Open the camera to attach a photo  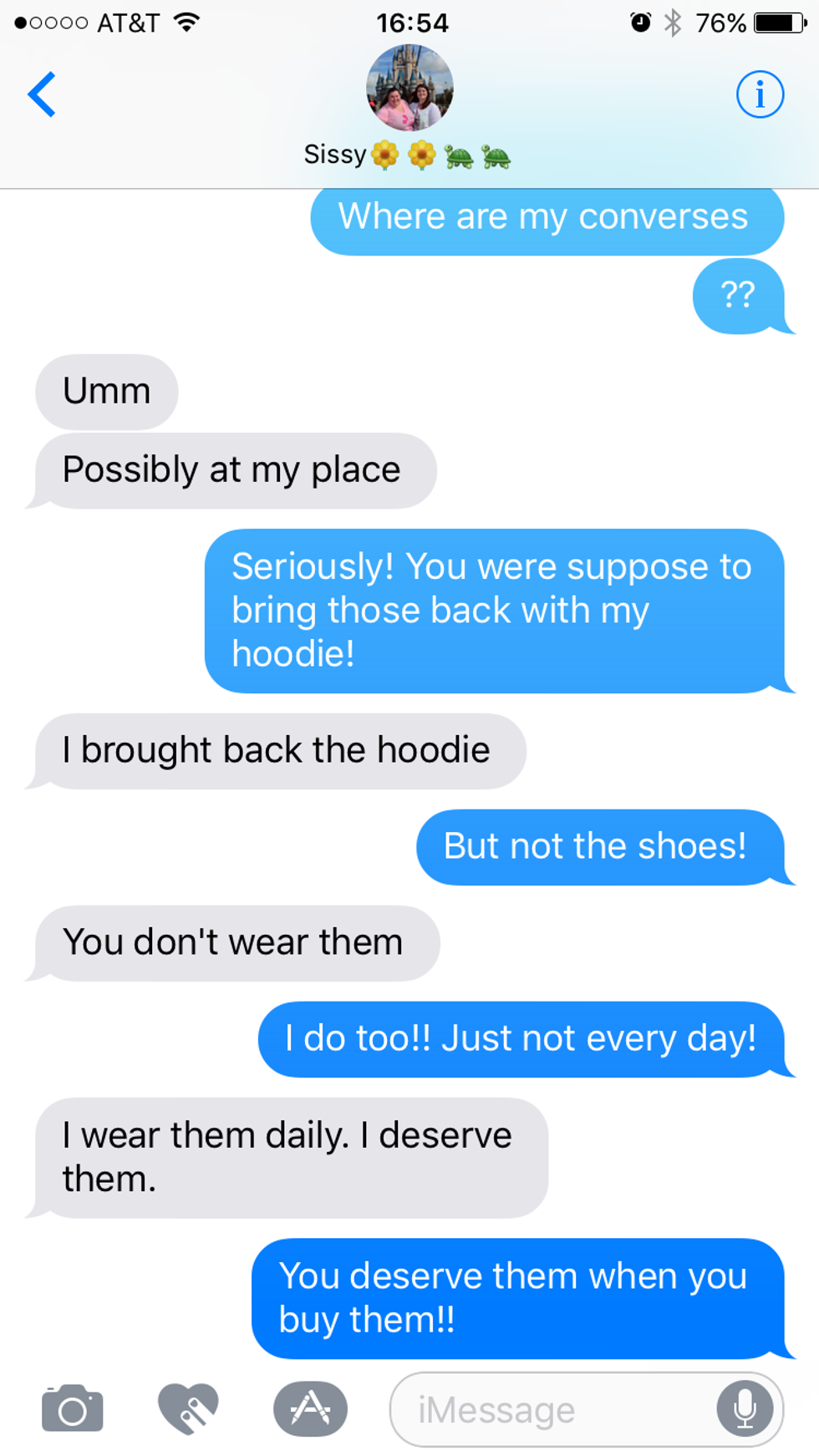point(73,1409)
